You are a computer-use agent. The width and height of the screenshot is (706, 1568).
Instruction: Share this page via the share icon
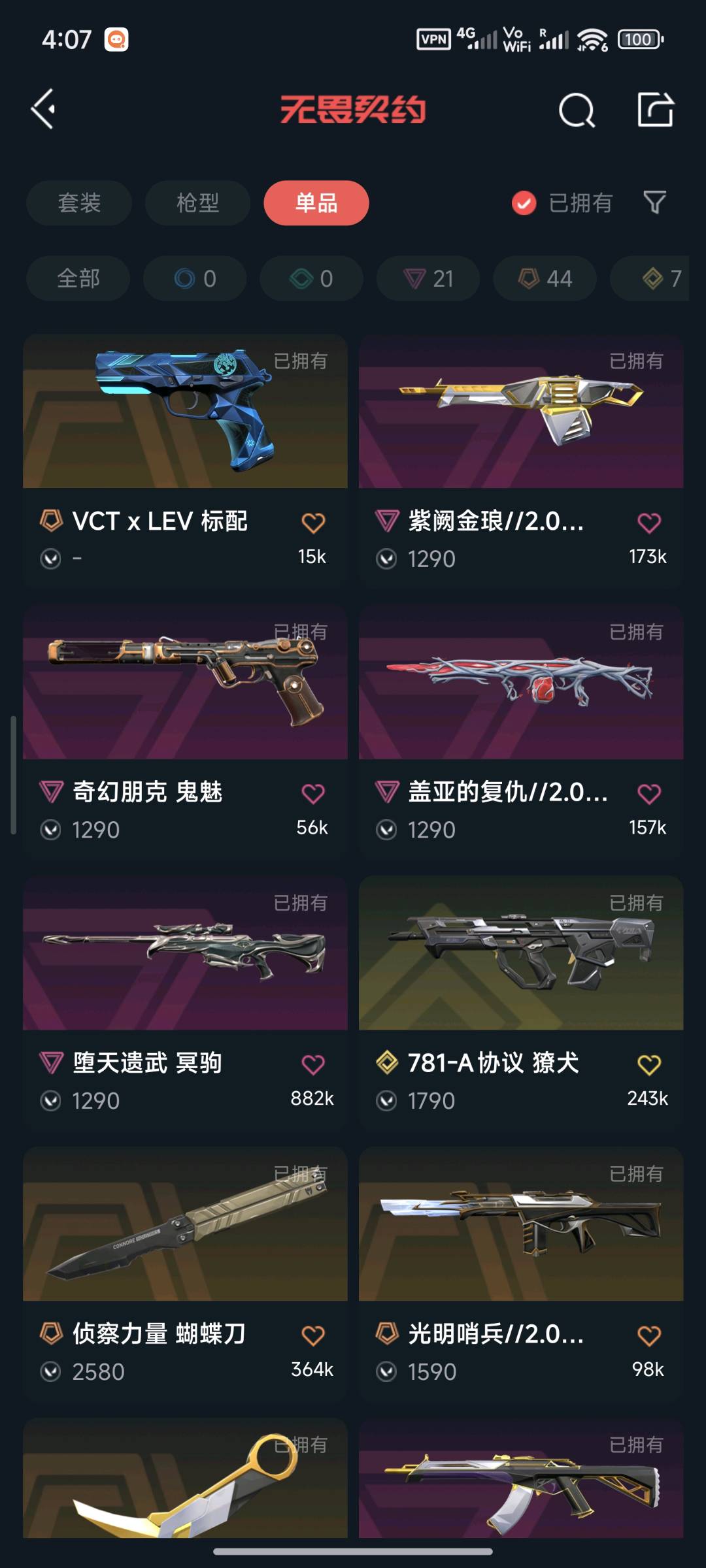click(655, 110)
